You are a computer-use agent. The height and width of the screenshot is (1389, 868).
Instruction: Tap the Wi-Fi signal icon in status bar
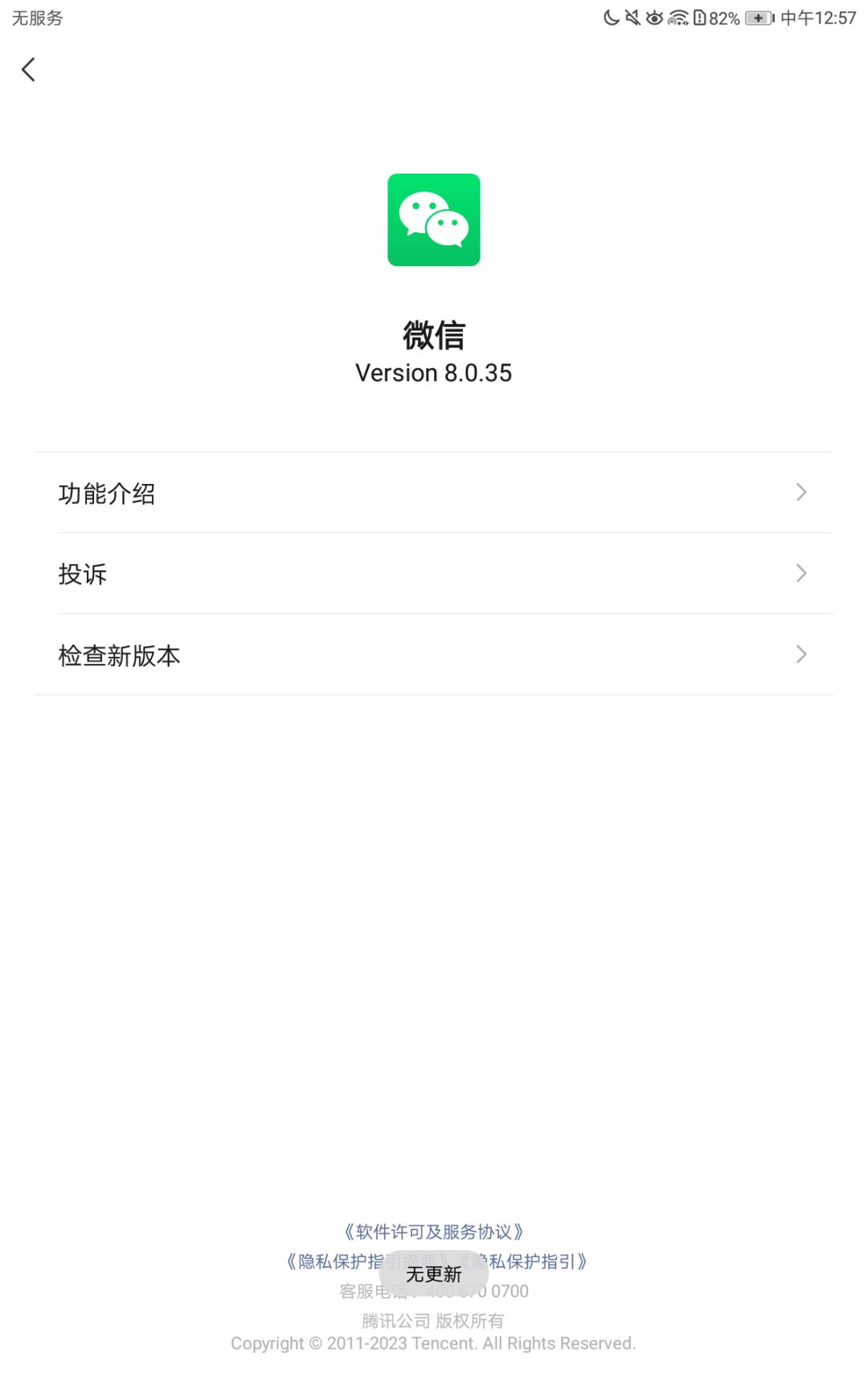point(678,17)
